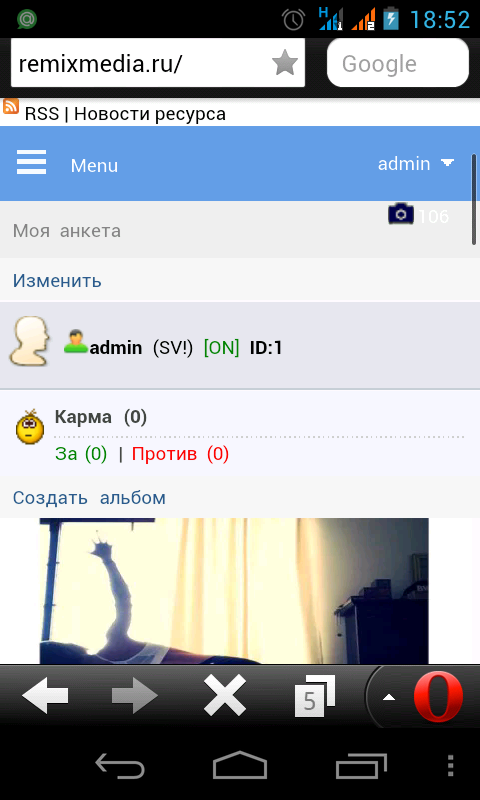Screen dimensions: 480x800
Task: Tap the Android home button
Action: point(240,766)
